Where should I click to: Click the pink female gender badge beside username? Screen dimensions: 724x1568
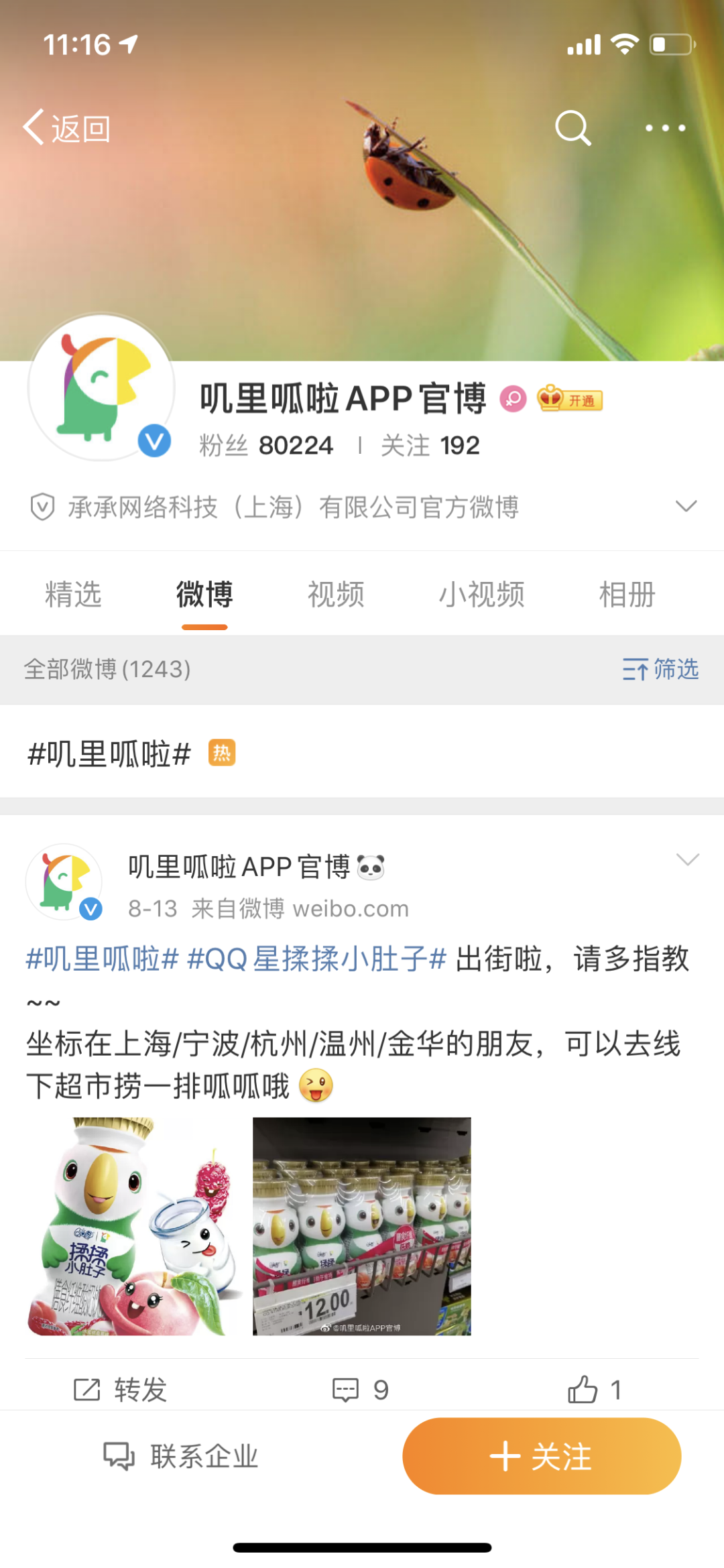[x=513, y=400]
